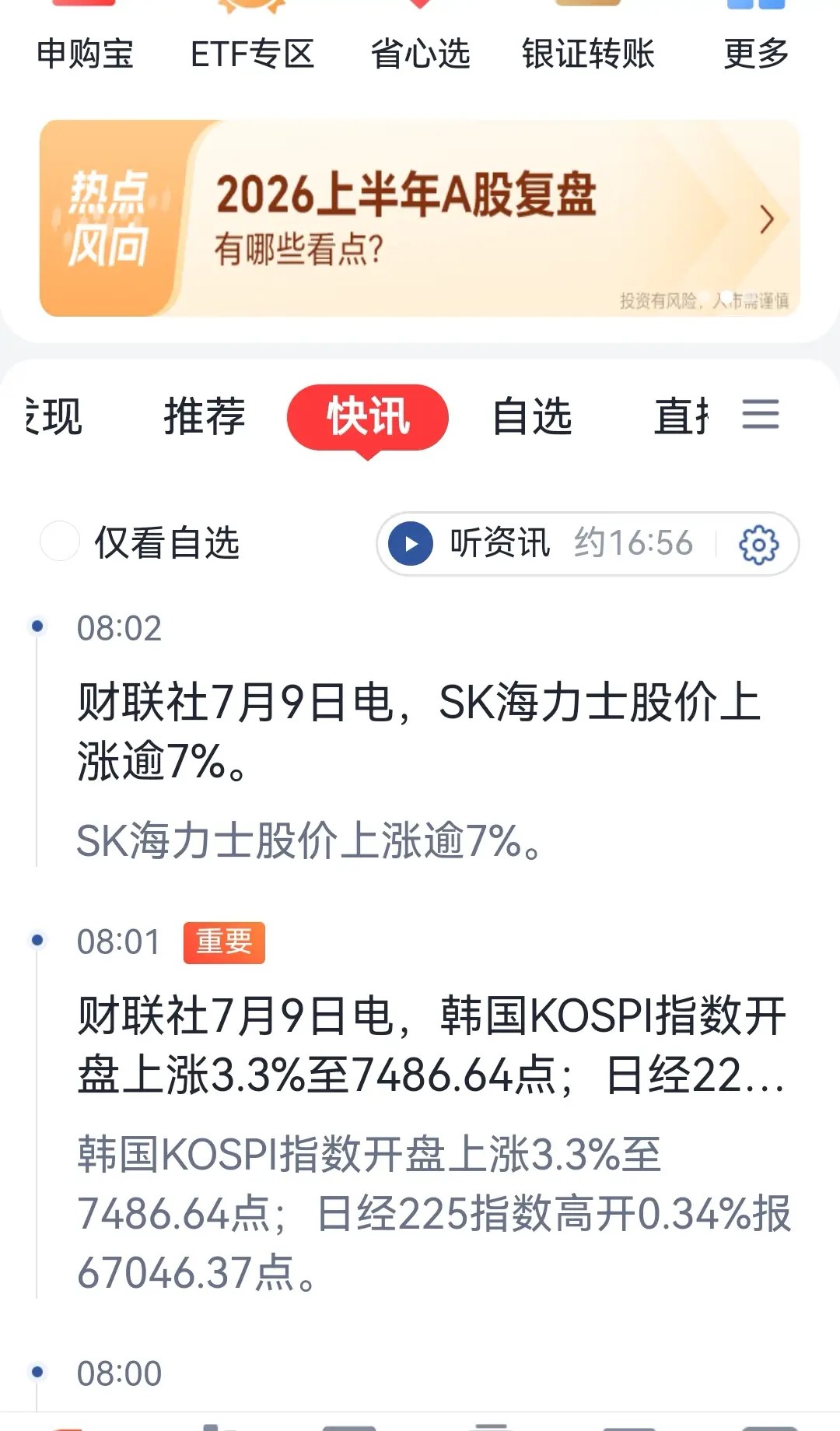Open the tab list menu icon

click(760, 414)
